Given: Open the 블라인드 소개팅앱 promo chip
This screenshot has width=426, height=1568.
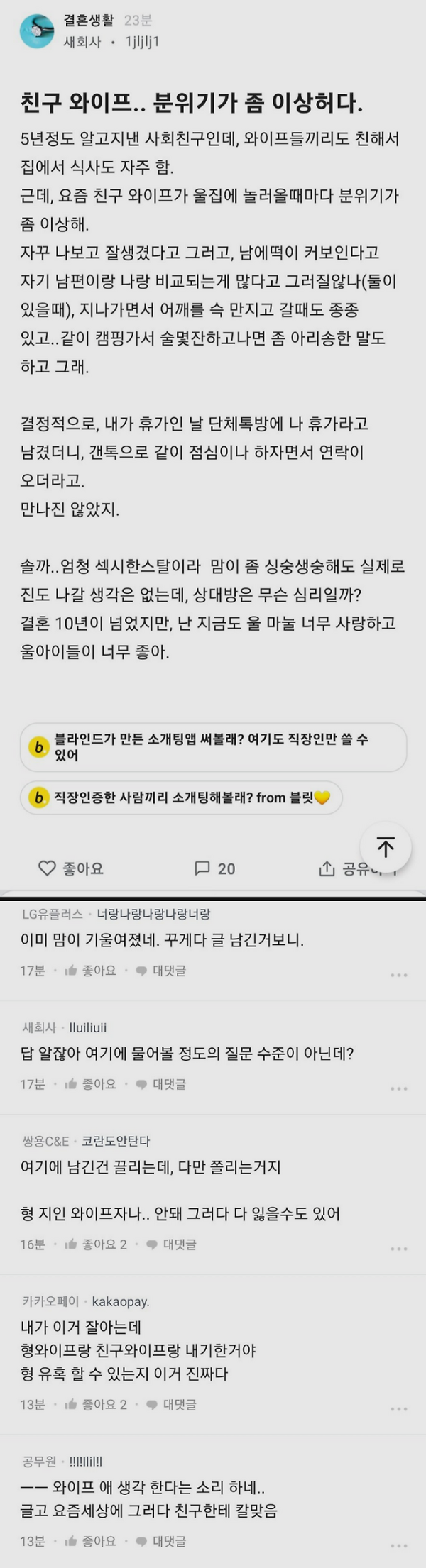Looking at the screenshot, I should pos(213,747).
